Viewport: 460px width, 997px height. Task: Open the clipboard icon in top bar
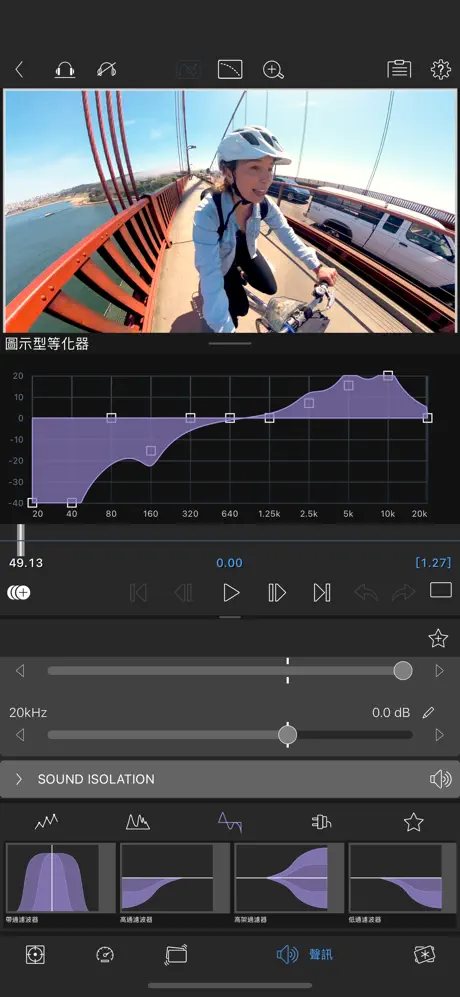point(399,69)
